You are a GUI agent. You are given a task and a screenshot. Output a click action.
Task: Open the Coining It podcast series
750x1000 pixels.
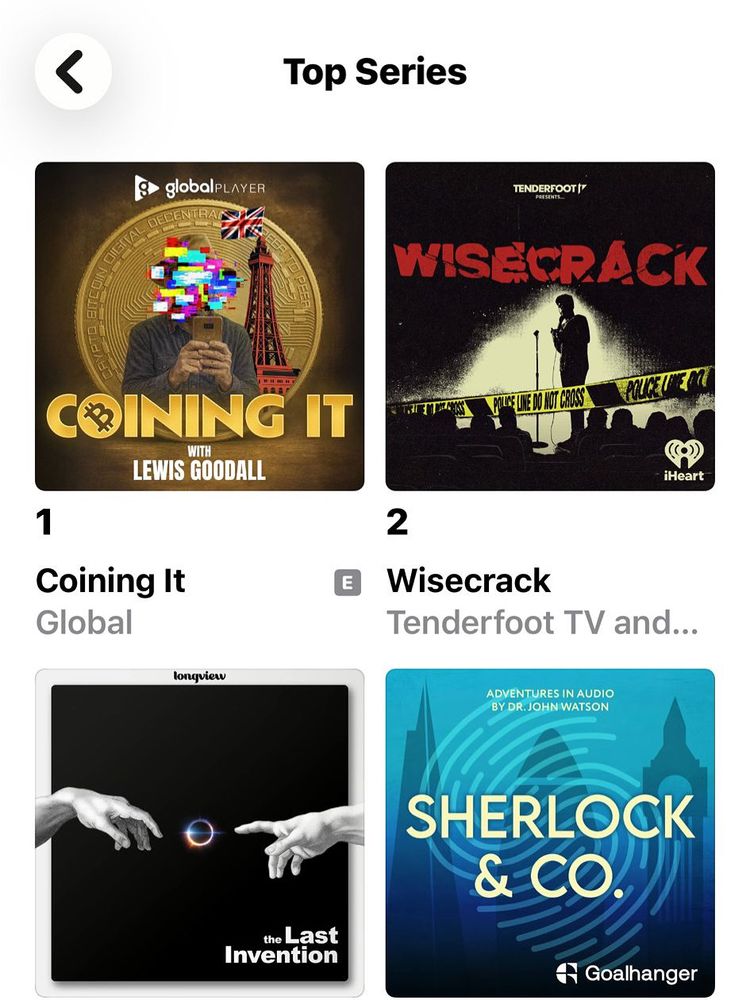[x=200, y=326]
